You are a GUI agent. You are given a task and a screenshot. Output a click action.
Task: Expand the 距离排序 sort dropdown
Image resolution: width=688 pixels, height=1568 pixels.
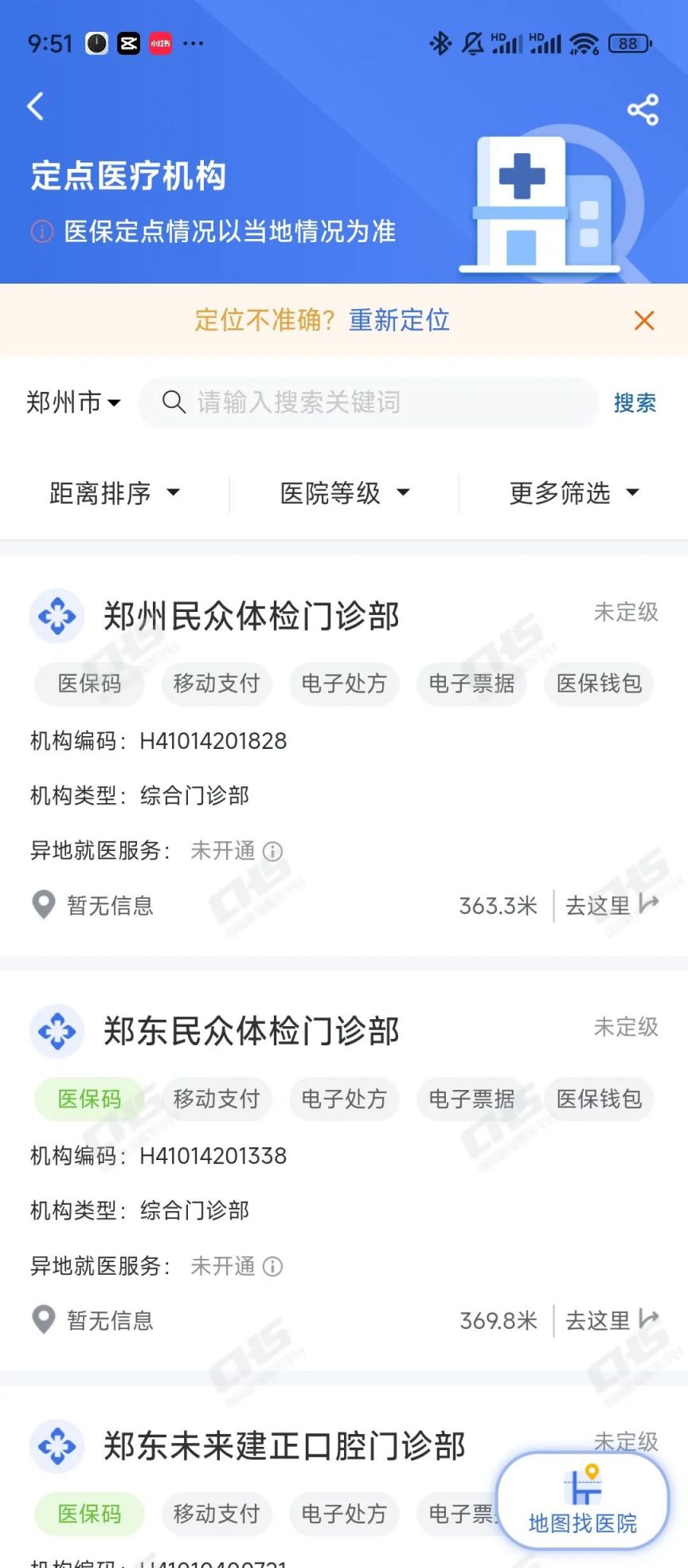[x=115, y=493]
